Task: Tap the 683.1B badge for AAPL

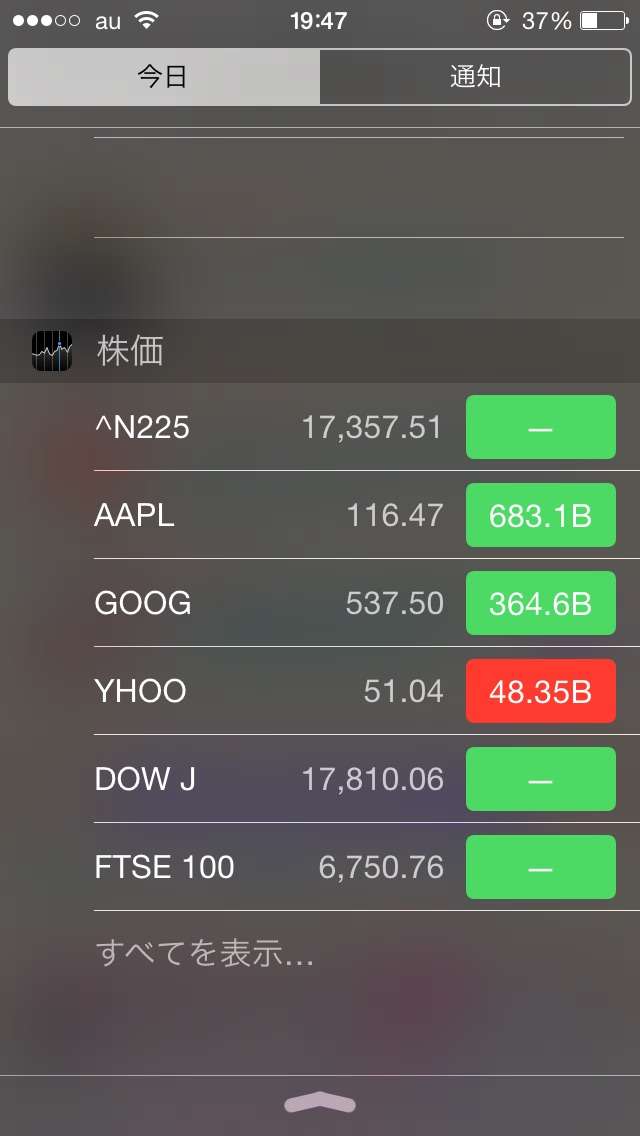Action: tap(541, 515)
